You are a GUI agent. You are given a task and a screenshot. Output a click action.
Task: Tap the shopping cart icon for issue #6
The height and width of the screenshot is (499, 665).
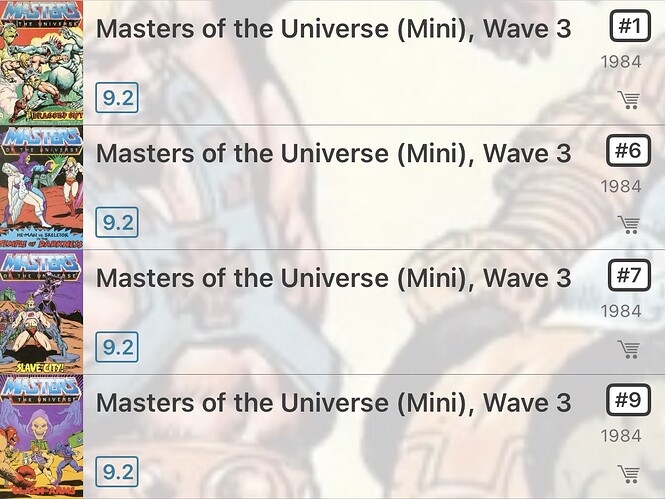pos(628,224)
